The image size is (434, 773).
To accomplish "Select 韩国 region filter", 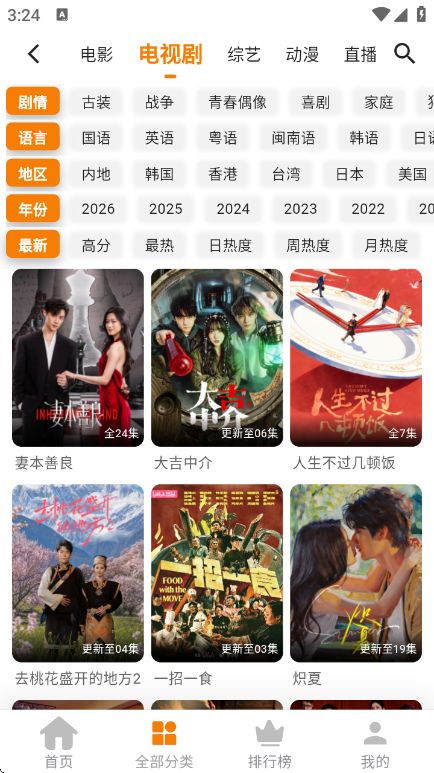I will point(159,174).
